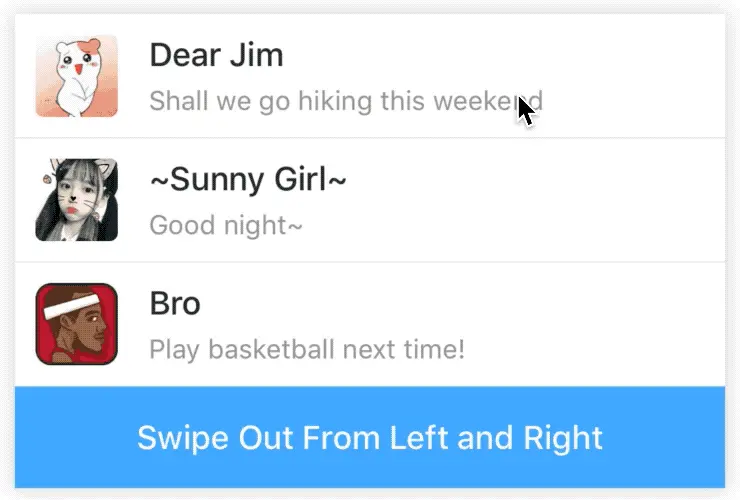The image size is (740, 500).
Task: Tap Swipe Out From Left and Right button
Action: click(x=369, y=437)
